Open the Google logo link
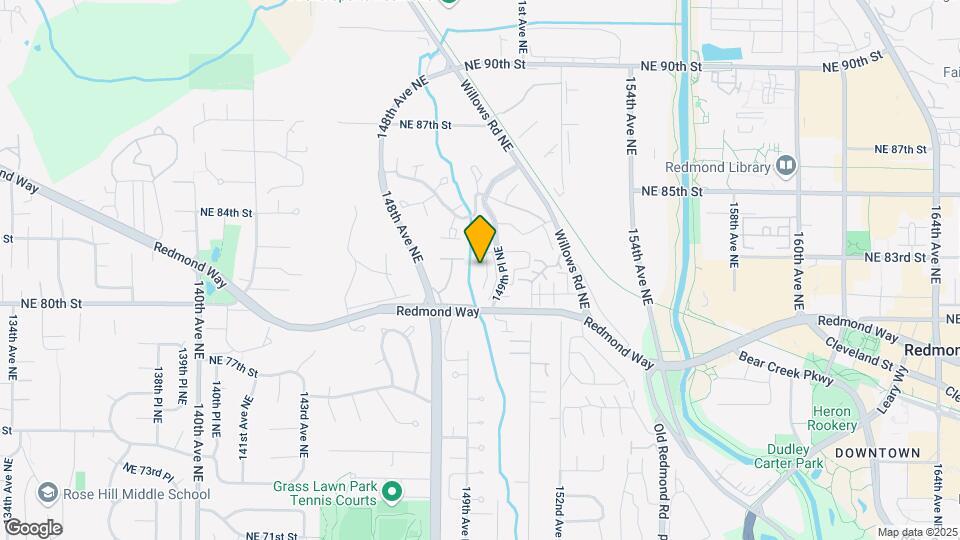The image size is (960, 540). [33, 528]
